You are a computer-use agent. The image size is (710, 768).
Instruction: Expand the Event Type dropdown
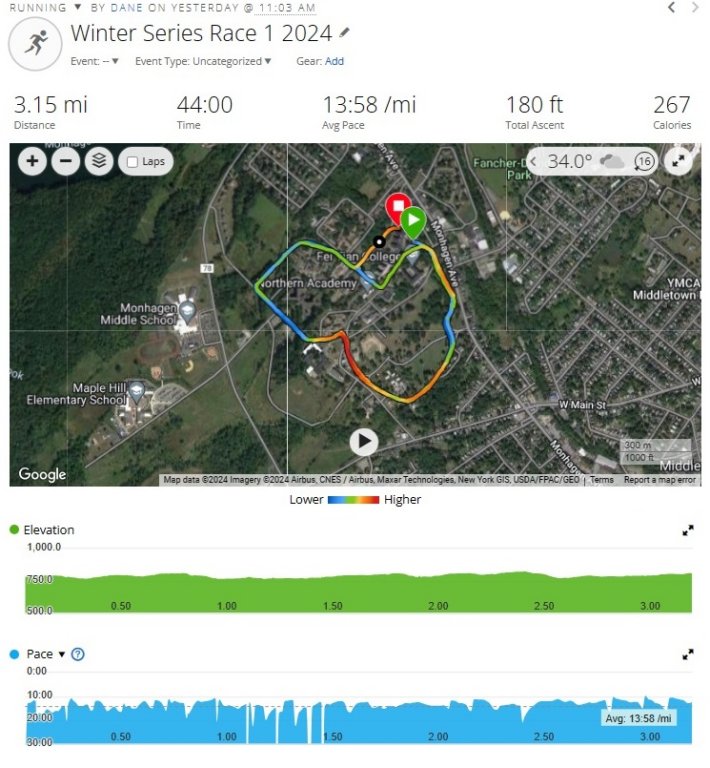203,61
